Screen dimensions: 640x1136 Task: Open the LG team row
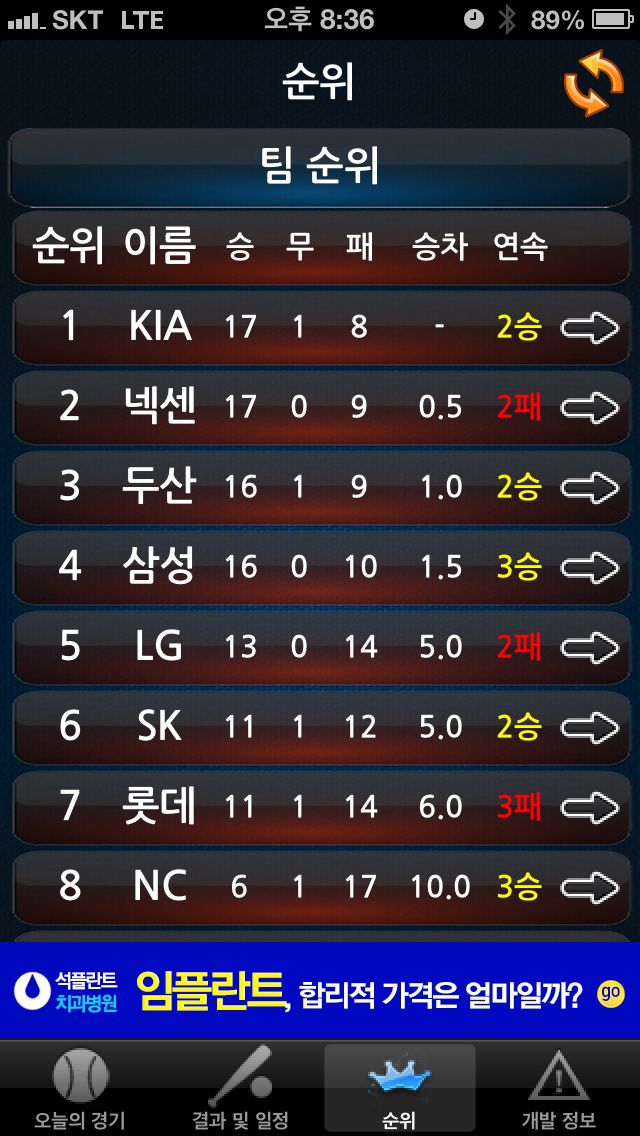pyautogui.click(x=320, y=647)
